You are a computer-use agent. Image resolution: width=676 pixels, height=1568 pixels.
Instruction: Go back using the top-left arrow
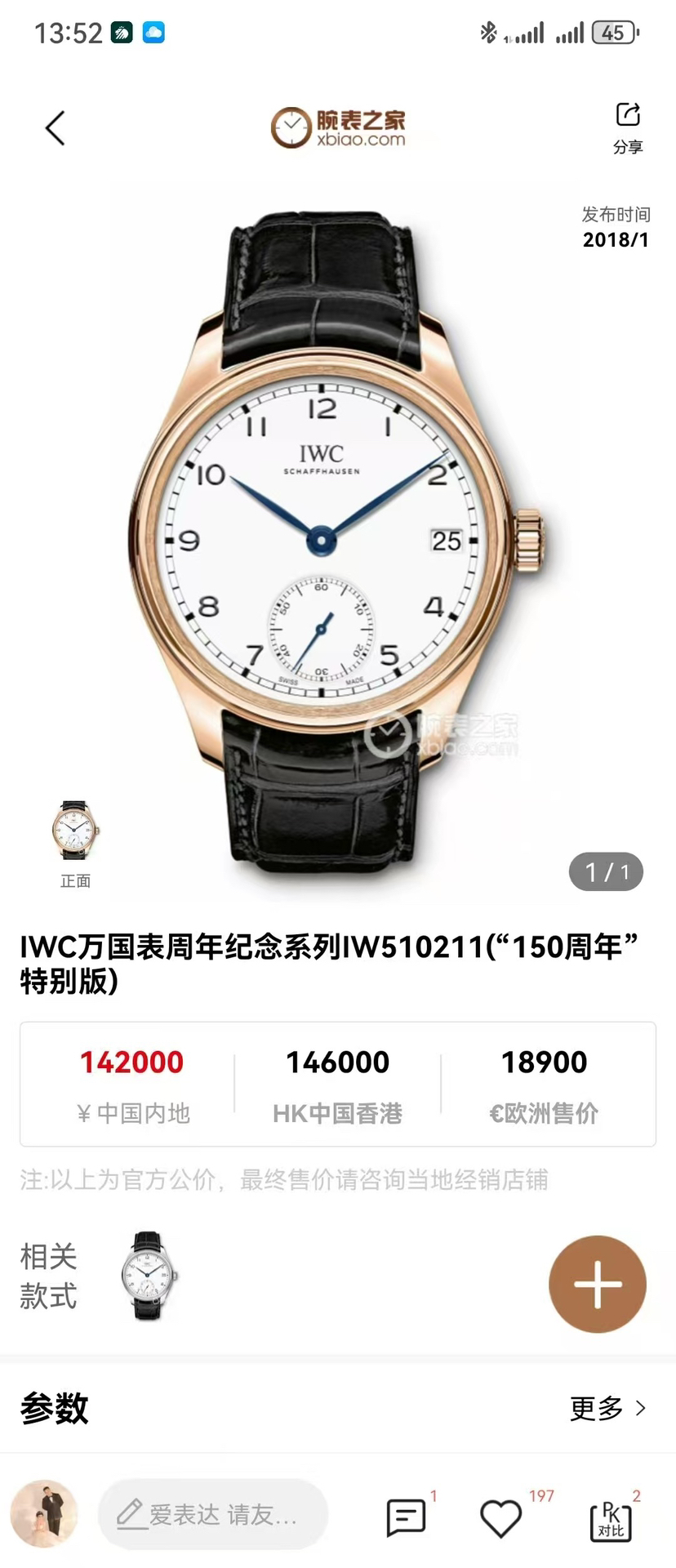55,129
